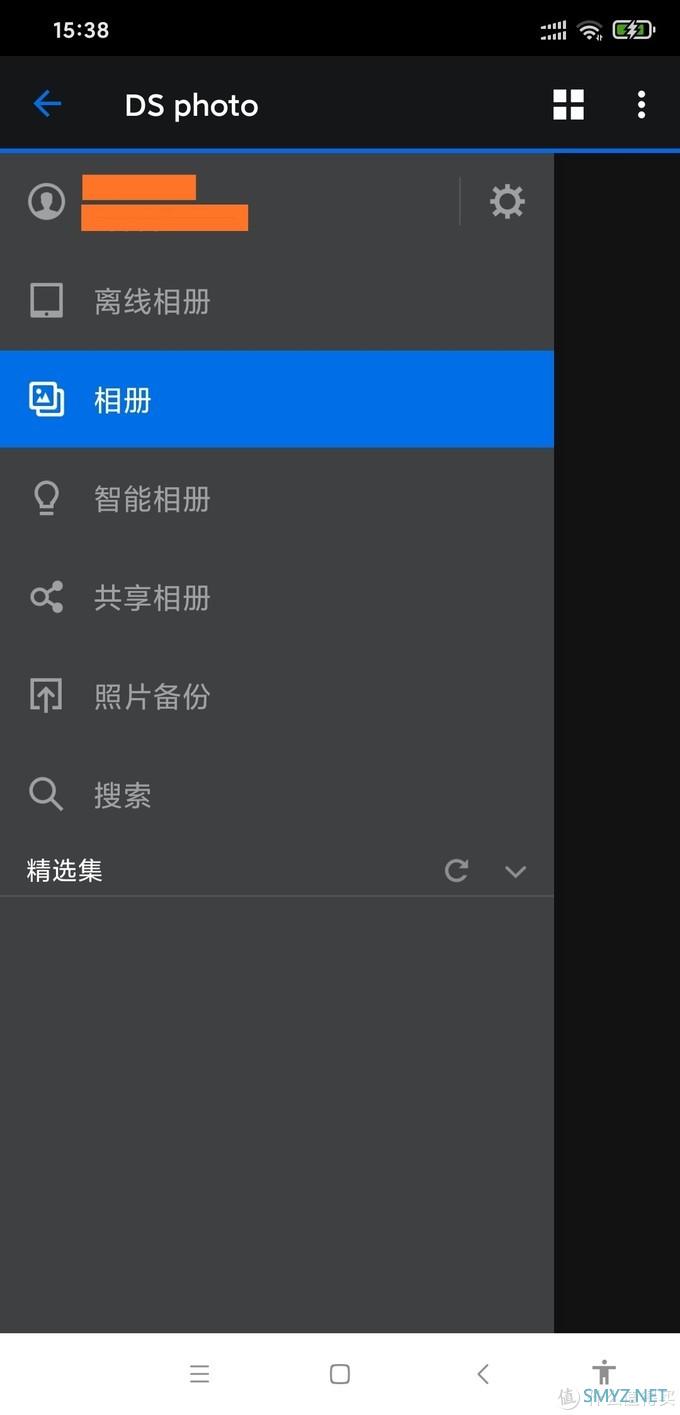Tap the account profile avatar
The image size is (680, 1415).
pyautogui.click(x=46, y=202)
